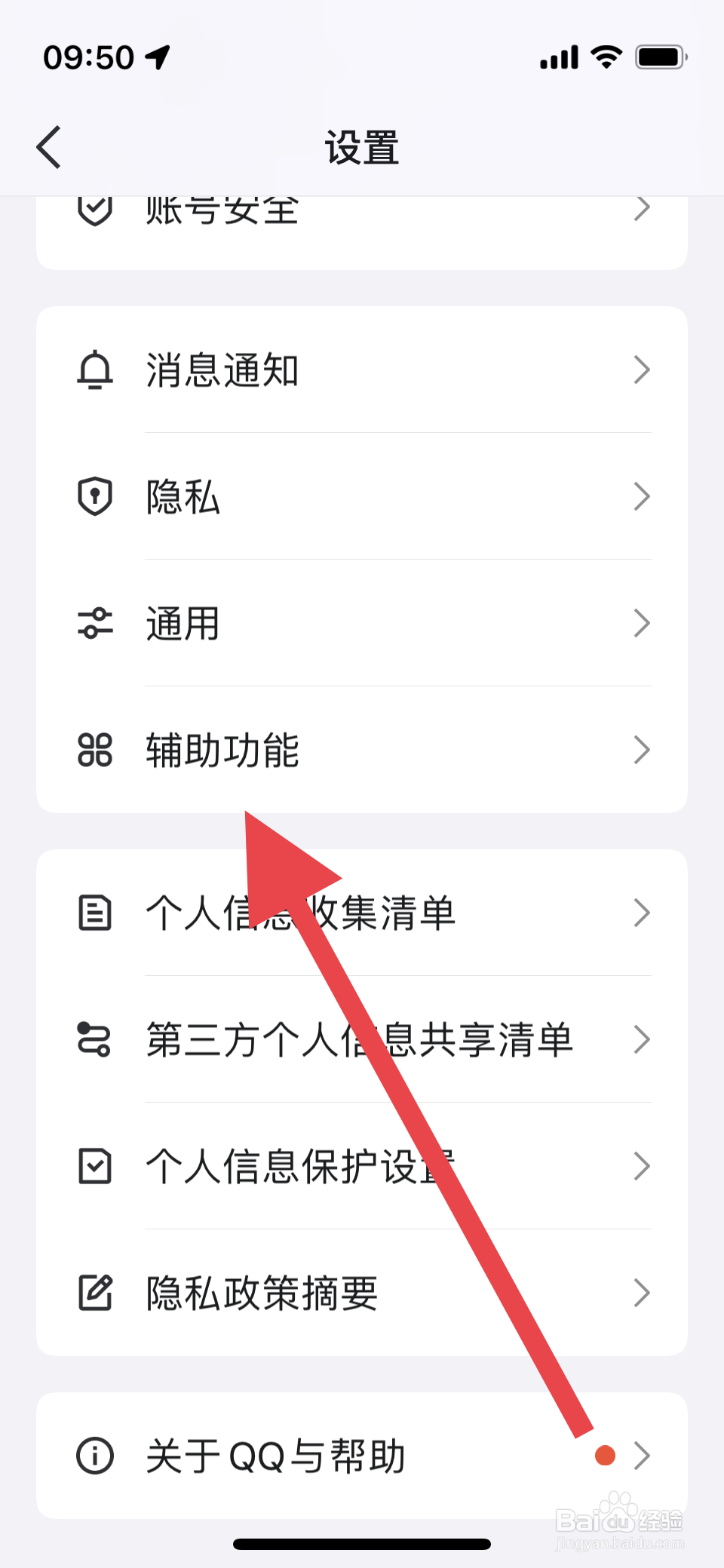Select the 通用 settings row
Image resolution: width=724 pixels, height=1568 pixels.
pos(362,622)
